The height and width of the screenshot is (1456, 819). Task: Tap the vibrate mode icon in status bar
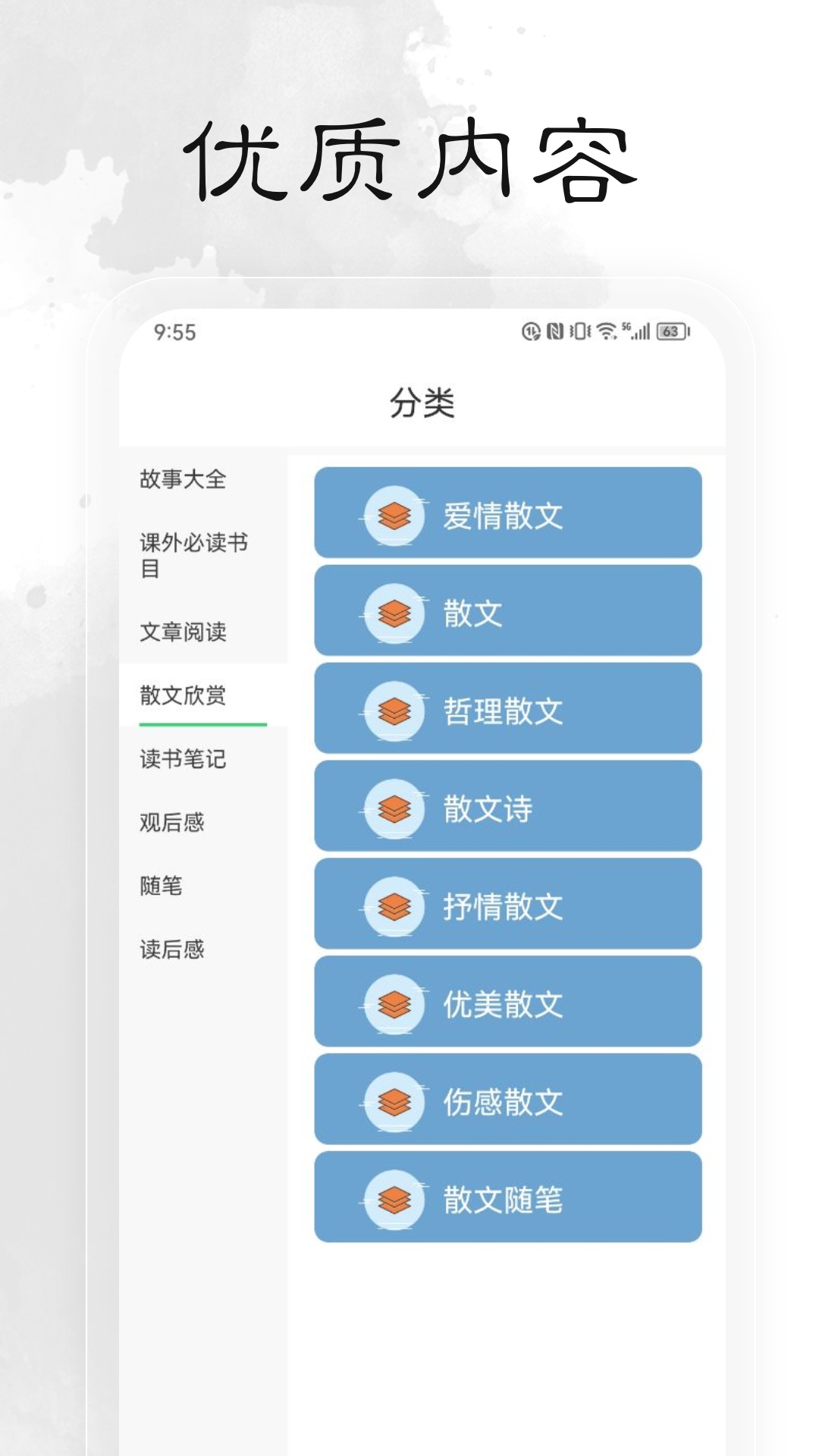[579, 331]
